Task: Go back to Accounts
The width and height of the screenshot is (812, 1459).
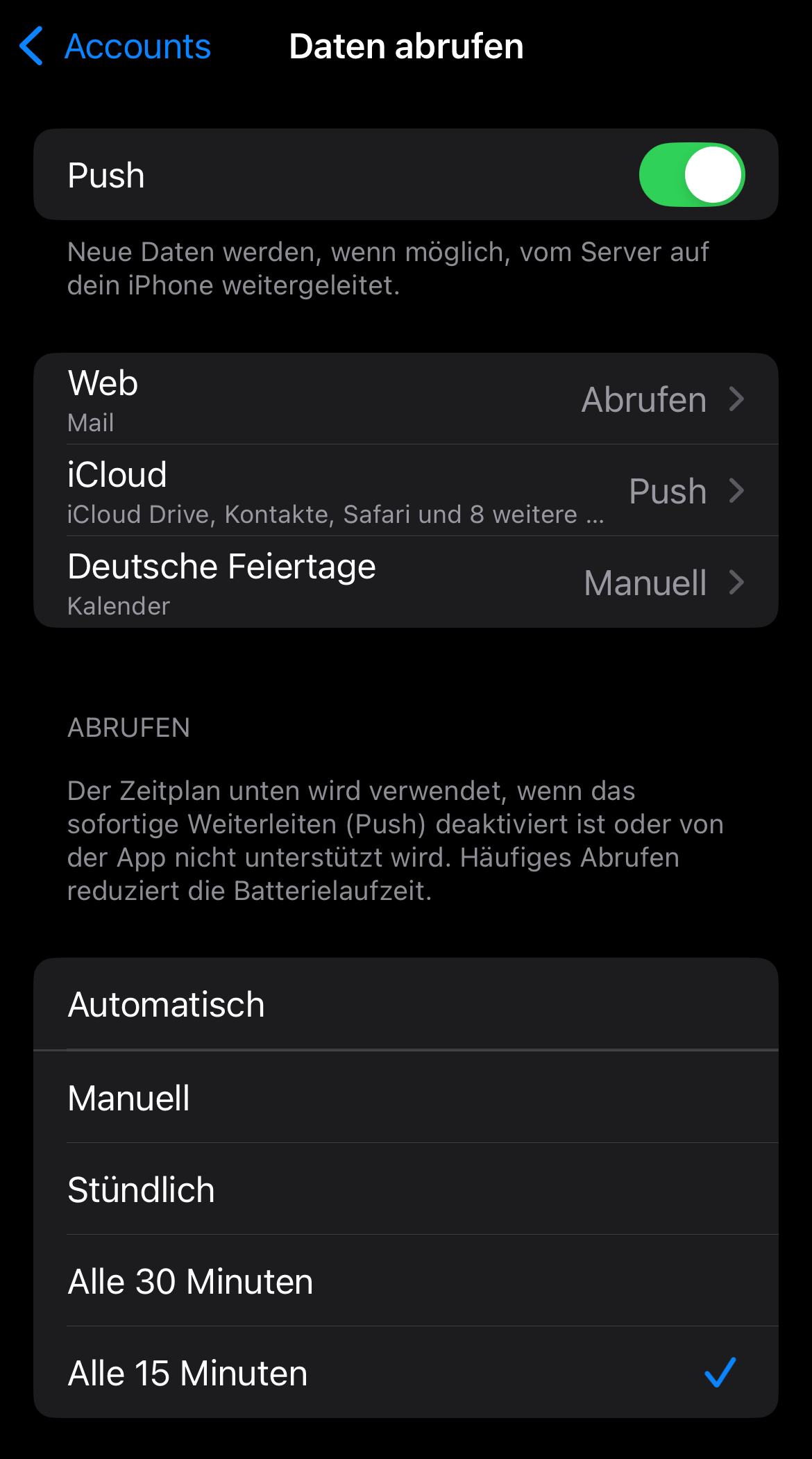Action: (x=115, y=47)
